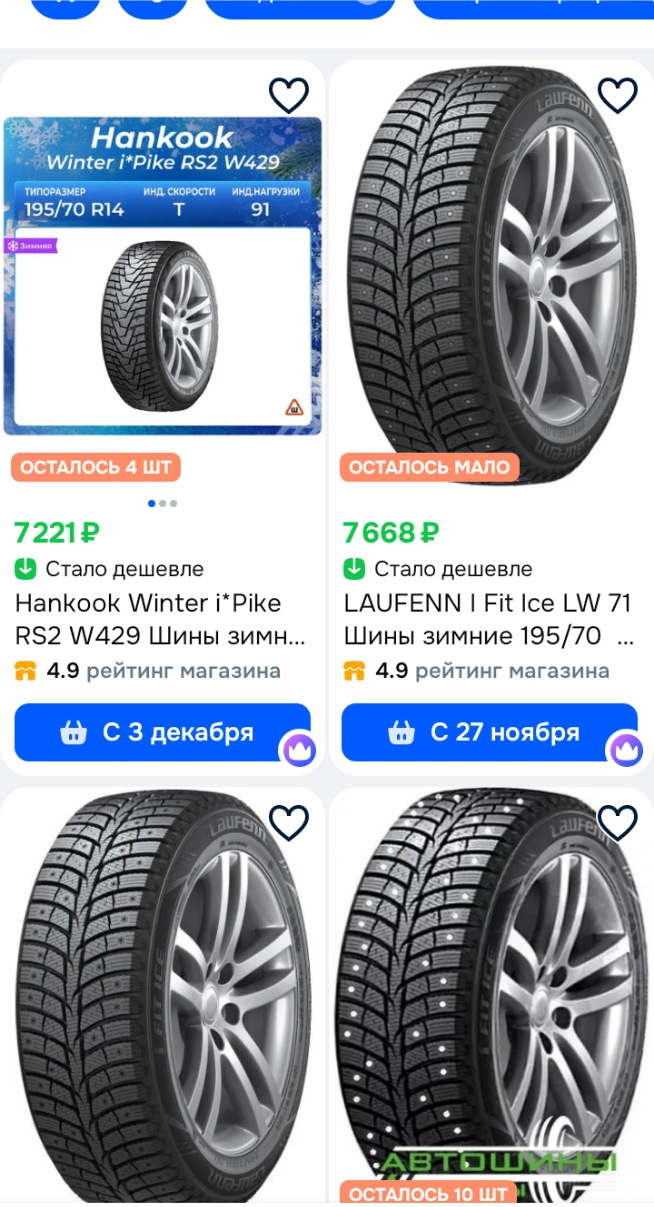Open the Hankook Winter i*Pike RS2 W429 product
The image size is (654, 1207).
[162, 619]
